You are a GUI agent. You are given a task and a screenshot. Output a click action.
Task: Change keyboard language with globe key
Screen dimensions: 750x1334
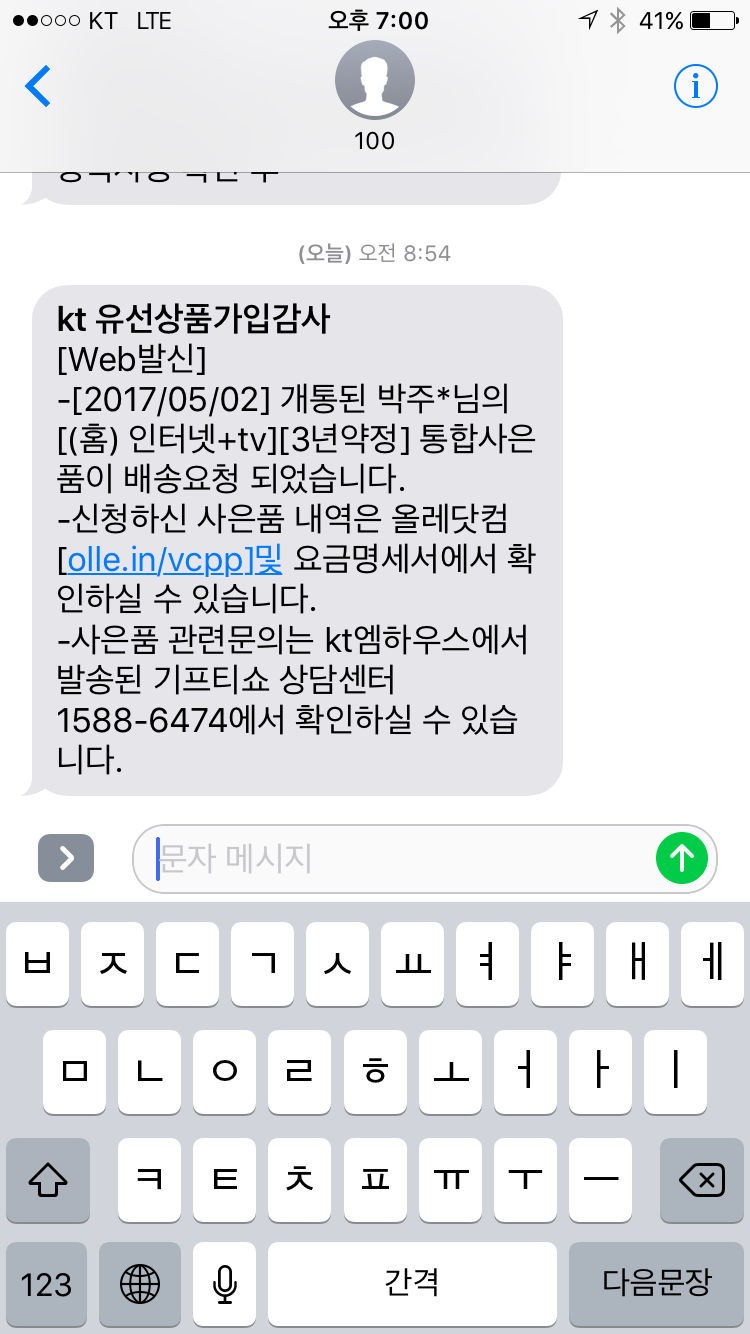140,1283
